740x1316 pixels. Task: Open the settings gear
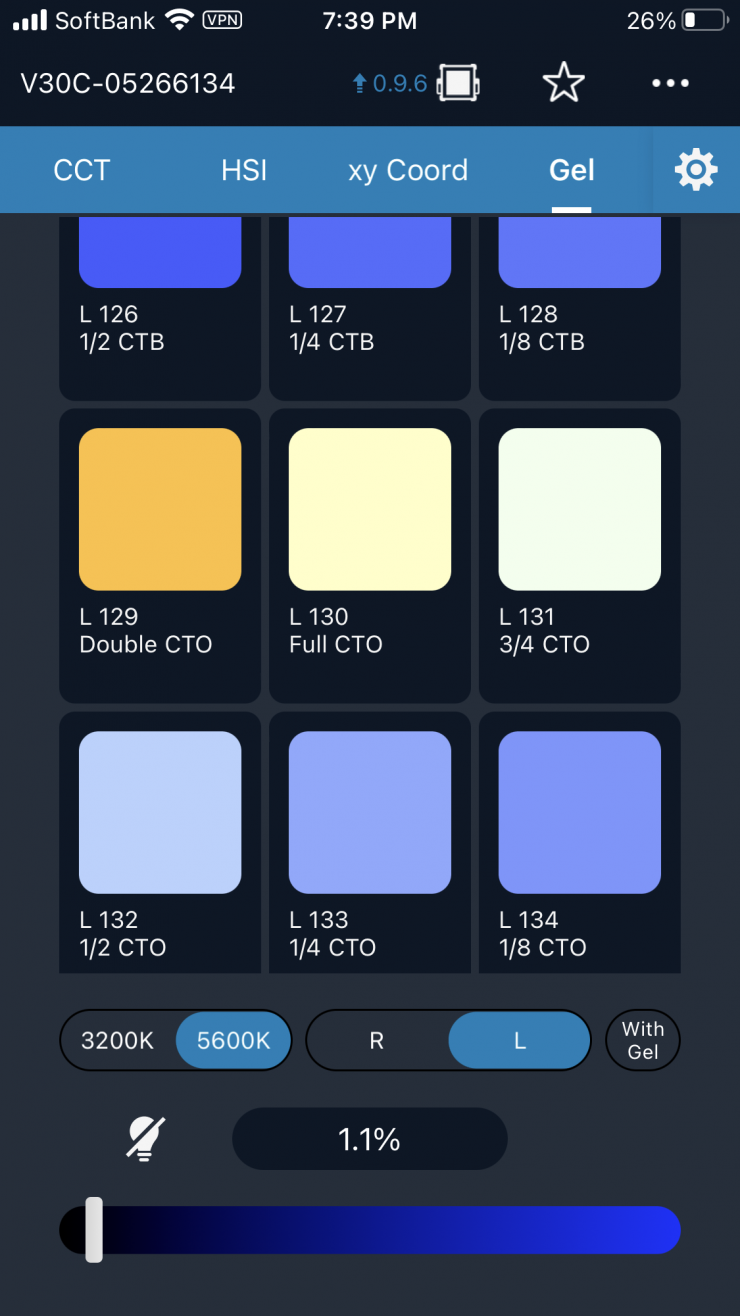click(696, 170)
